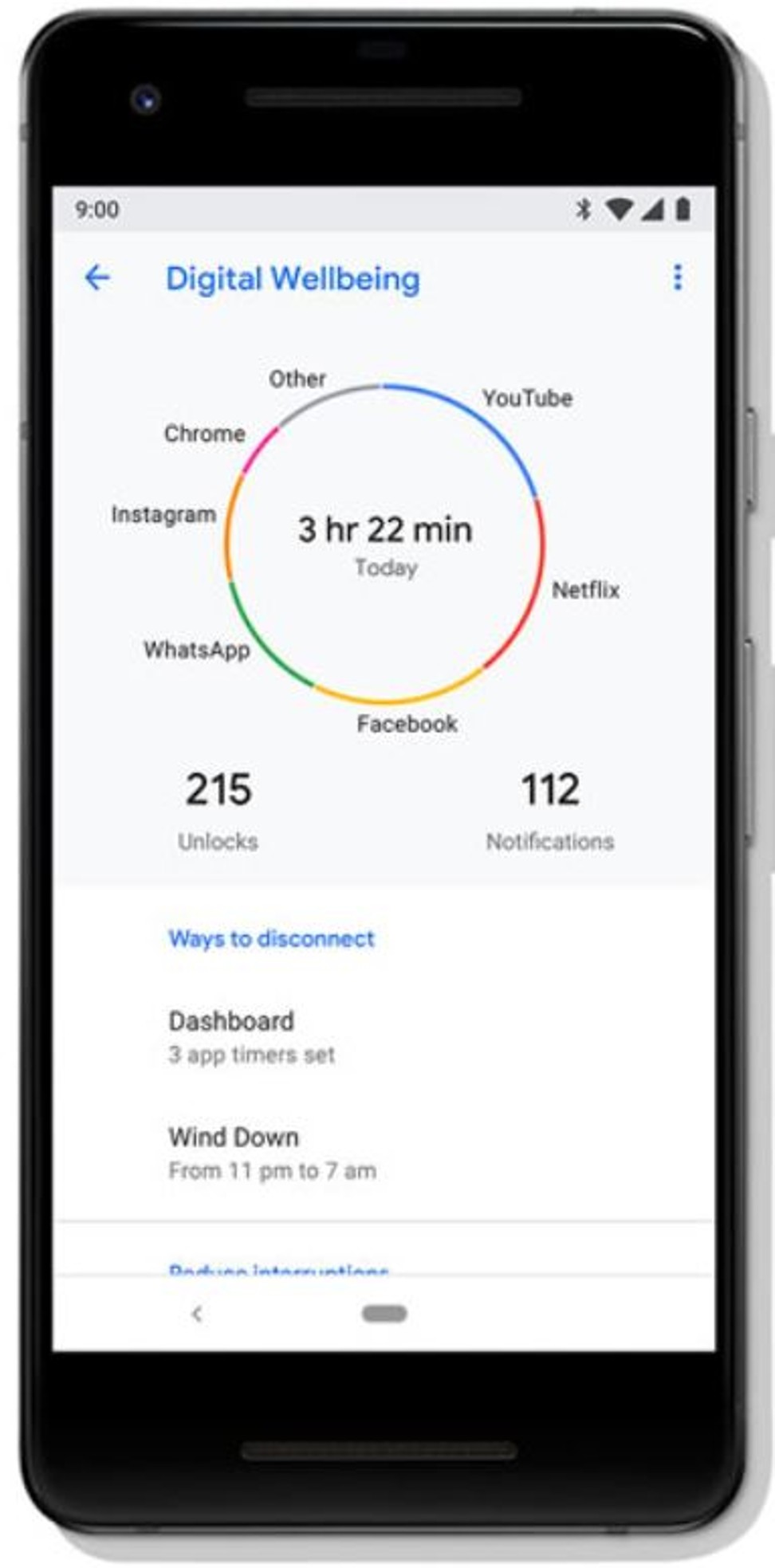Open the three-dot overflow menu
The image size is (775, 1568).
[677, 277]
